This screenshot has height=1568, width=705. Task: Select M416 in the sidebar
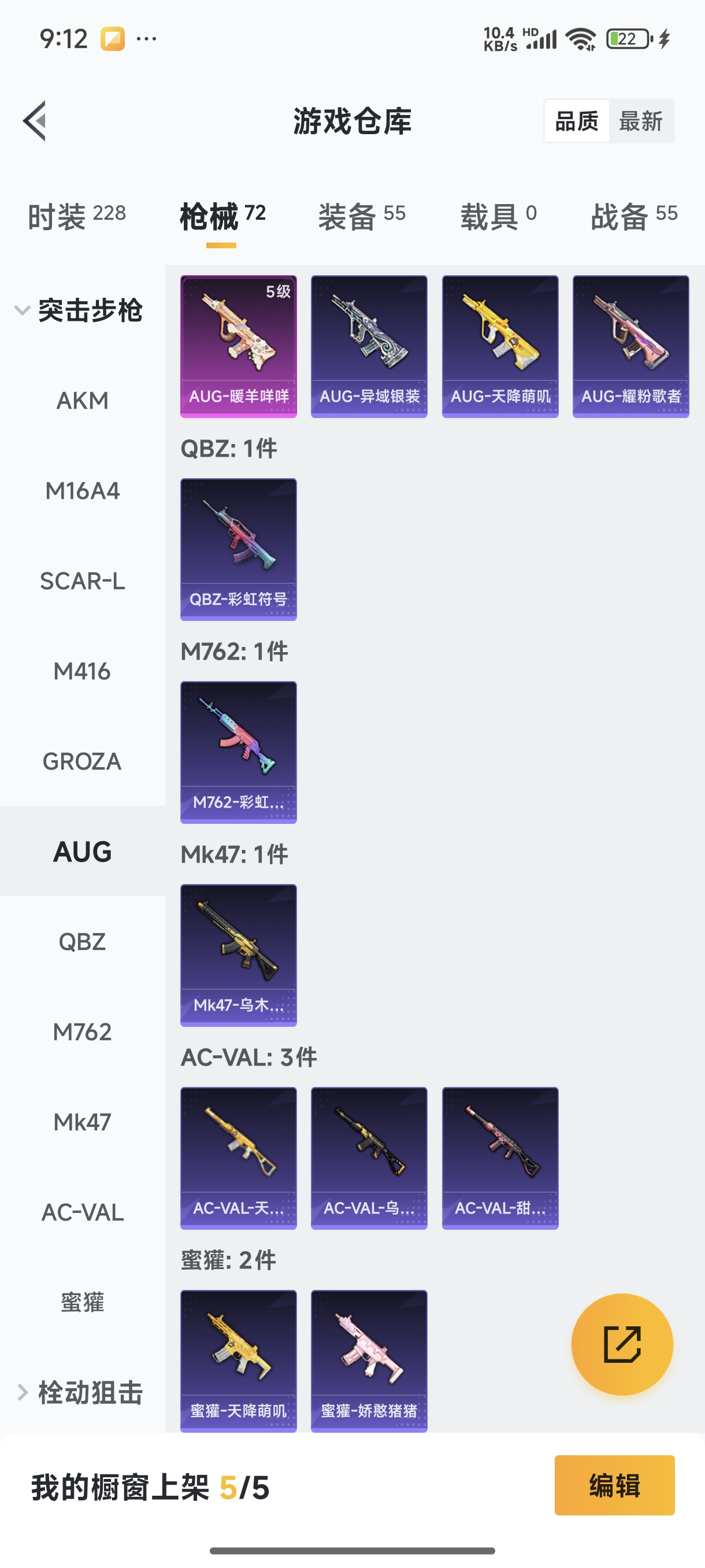pyautogui.click(x=82, y=671)
